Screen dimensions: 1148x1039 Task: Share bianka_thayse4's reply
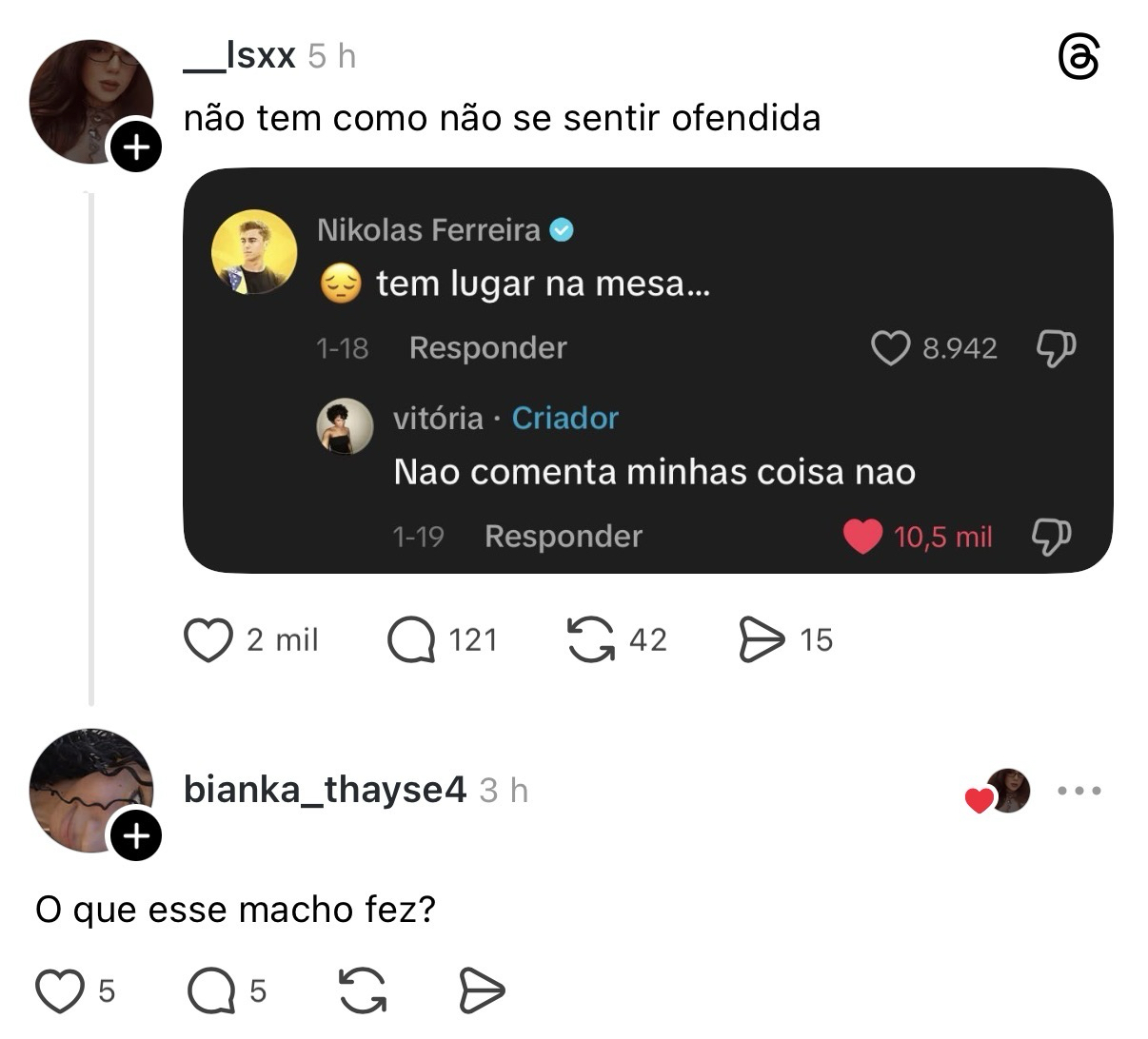(x=482, y=991)
